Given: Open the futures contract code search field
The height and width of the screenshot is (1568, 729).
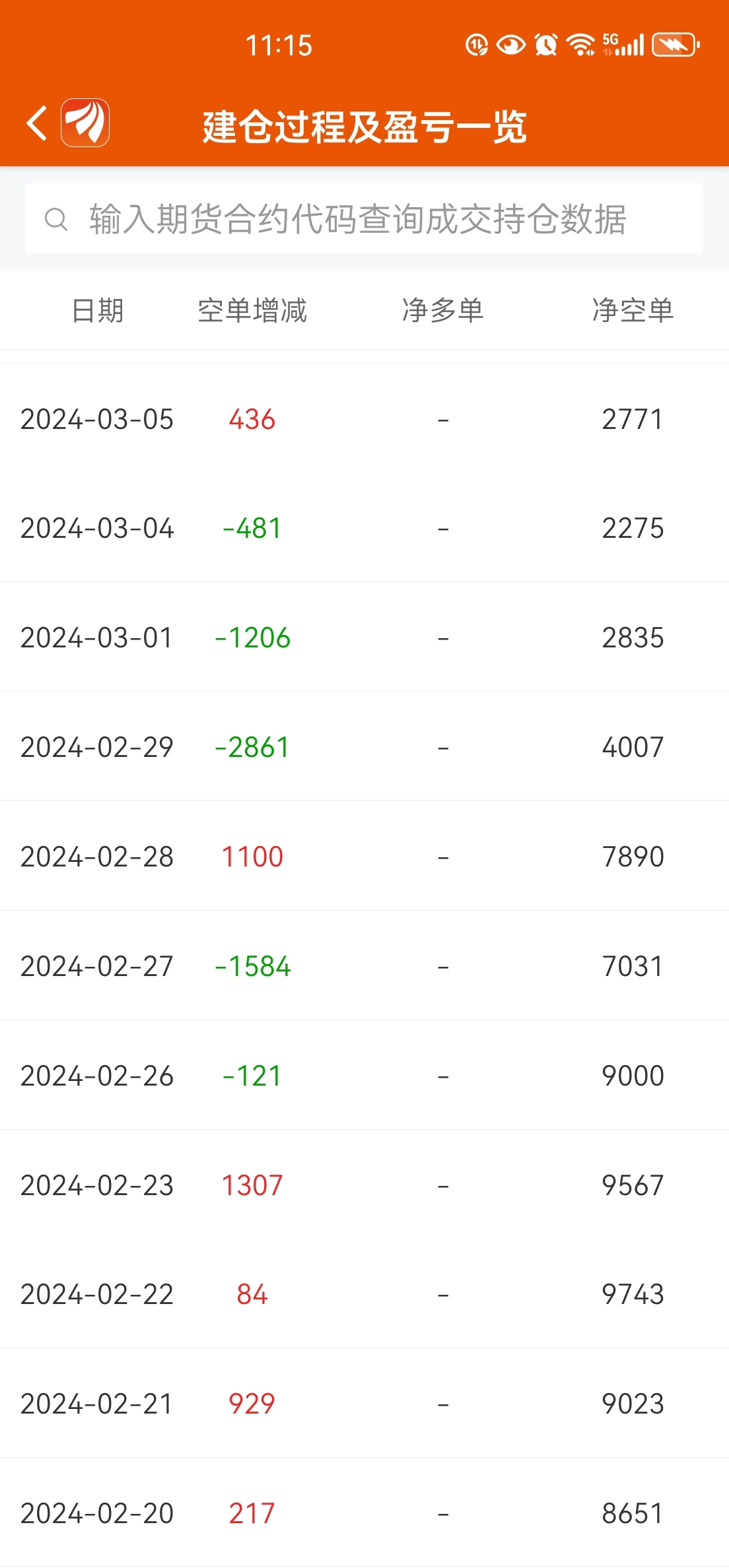Looking at the screenshot, I should point(364,219).
